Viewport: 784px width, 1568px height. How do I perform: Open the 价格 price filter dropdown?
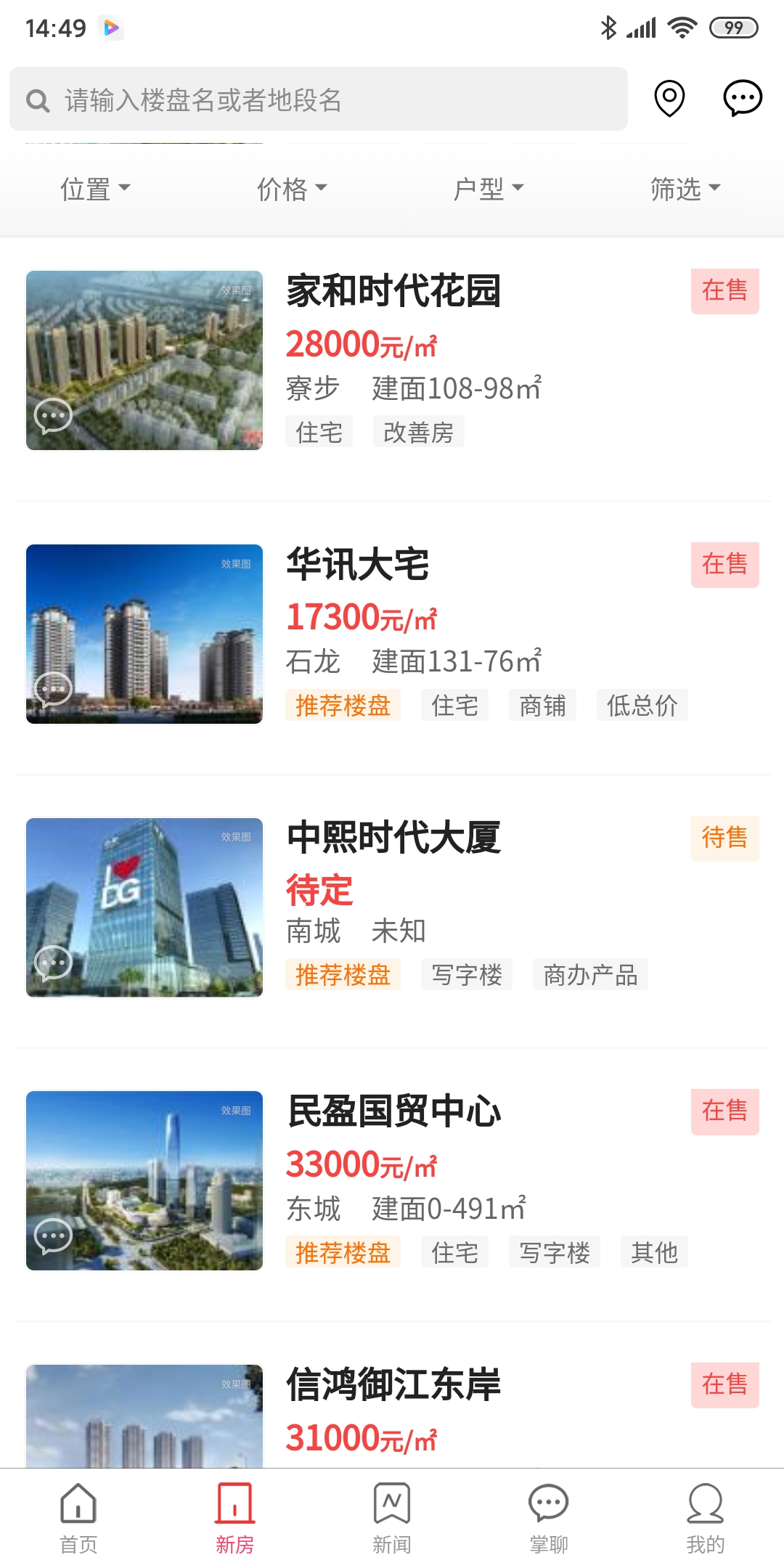(x=293, y=189)
